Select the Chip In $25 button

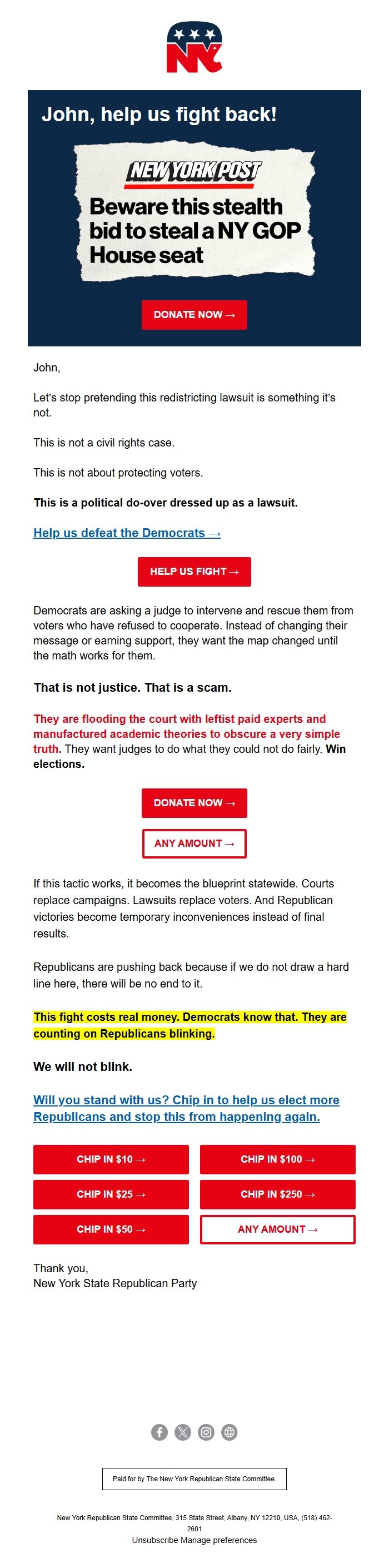(111, 1194)
